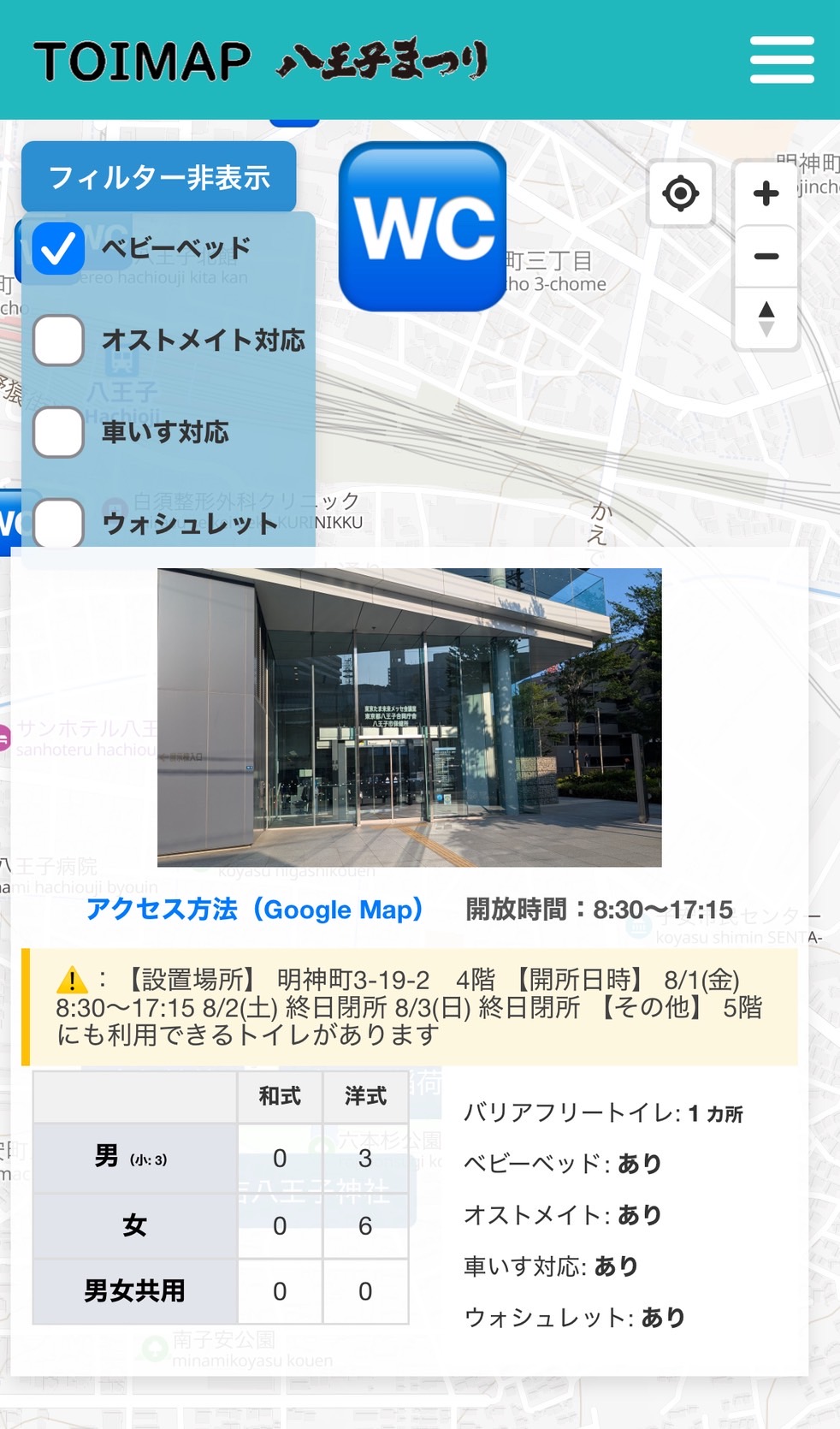
Task: Enable the 車いす対応 filter
Action: click(58, 432)
